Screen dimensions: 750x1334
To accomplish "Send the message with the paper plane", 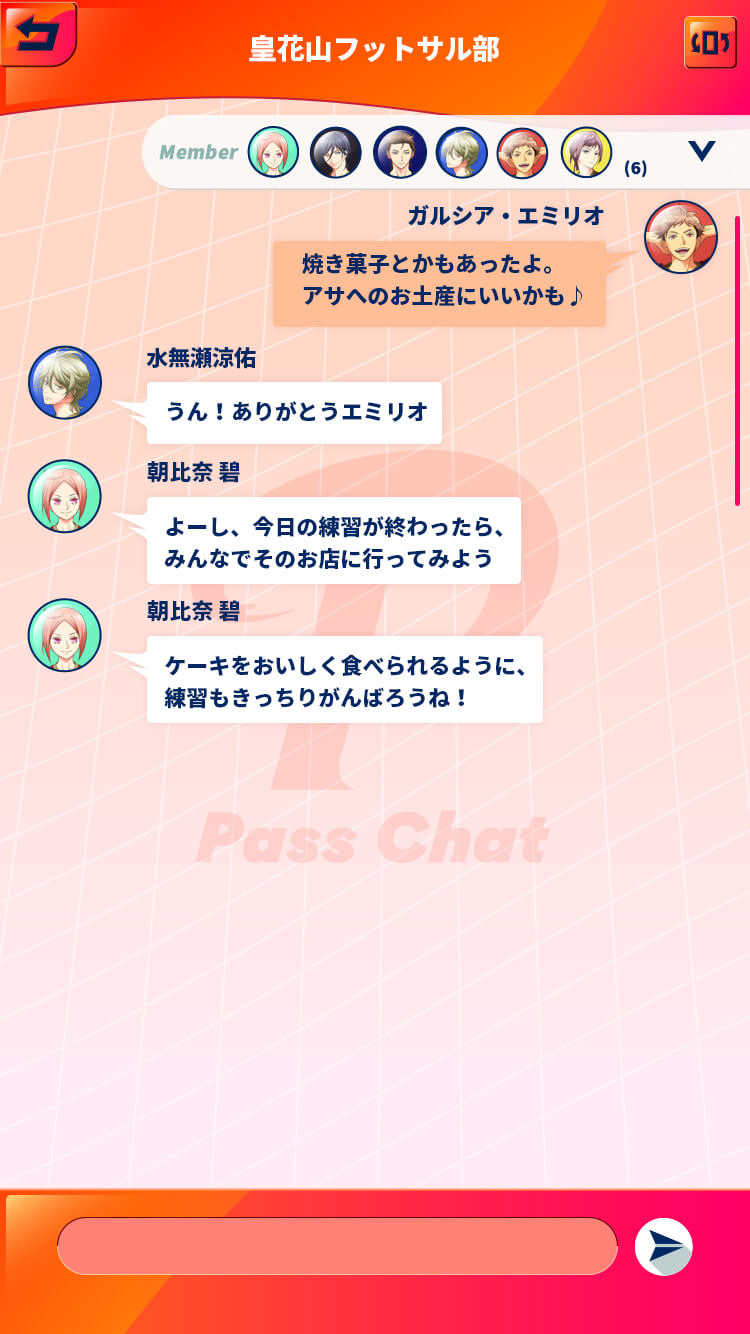I will pyautogui.click(x=664, y=1247).
